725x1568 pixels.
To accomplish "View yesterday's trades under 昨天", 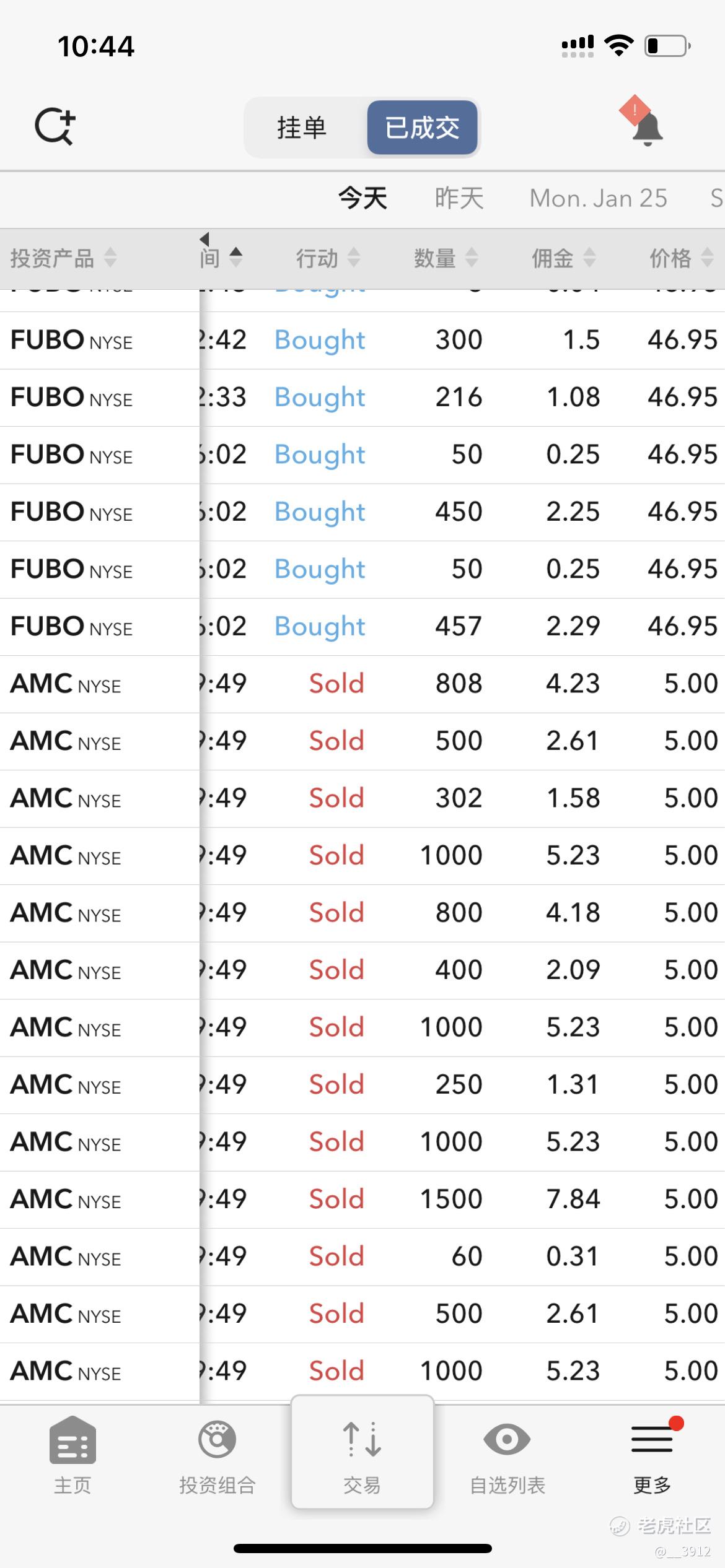I will [x=459, y=199].
